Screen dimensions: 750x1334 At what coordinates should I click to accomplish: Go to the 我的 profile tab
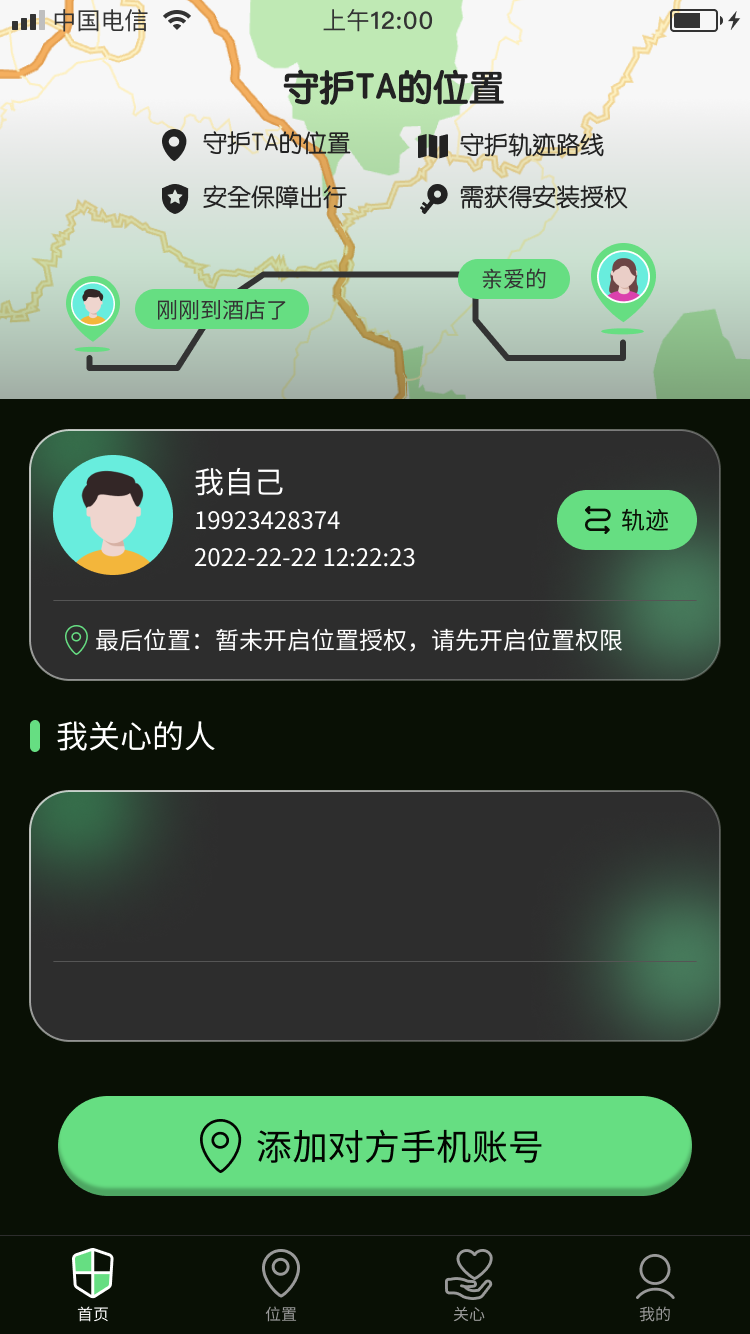655,1286
